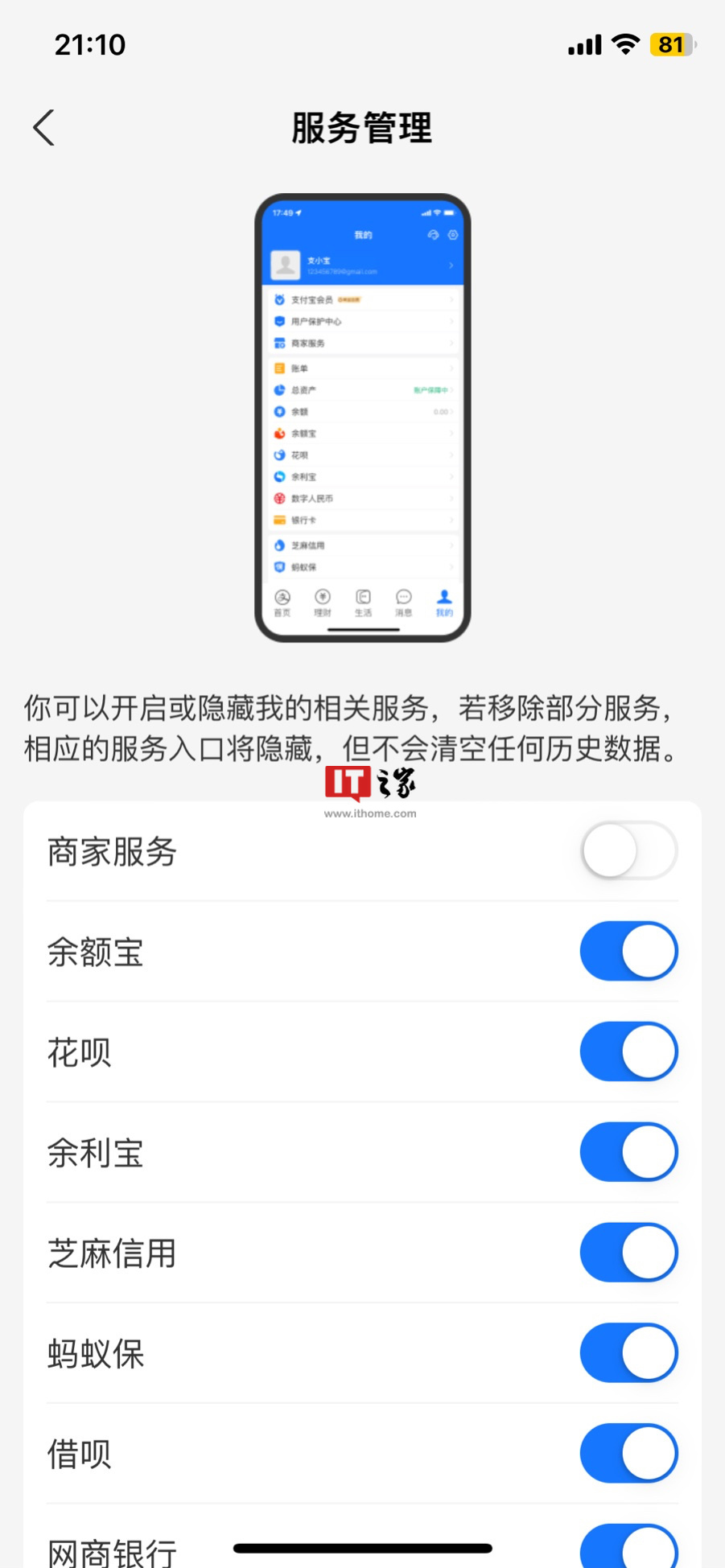
Task: Disable the 花呗 toggle
Action: point(628,1052)
